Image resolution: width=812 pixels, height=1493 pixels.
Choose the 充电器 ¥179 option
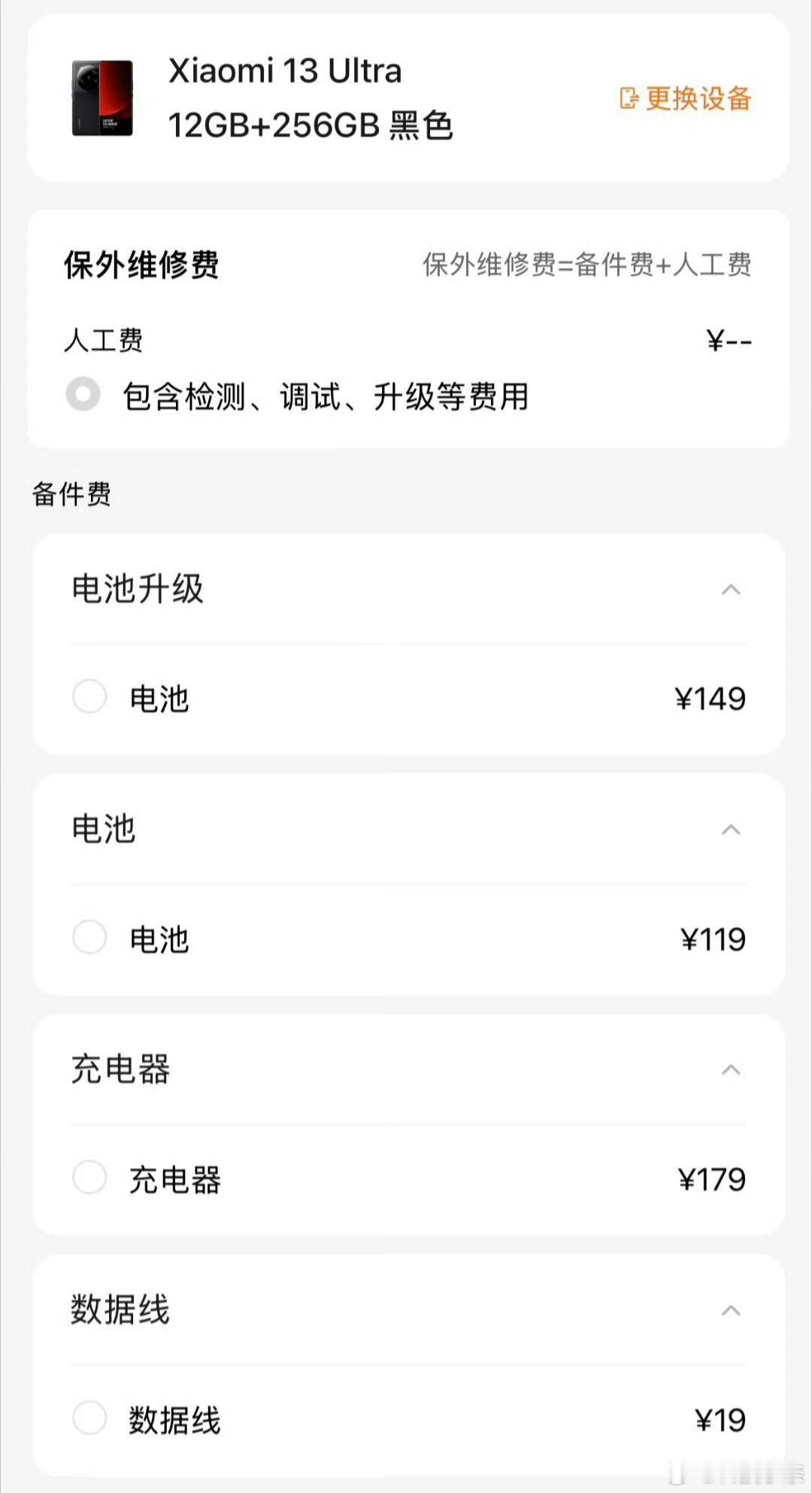tap(89, 1179)
